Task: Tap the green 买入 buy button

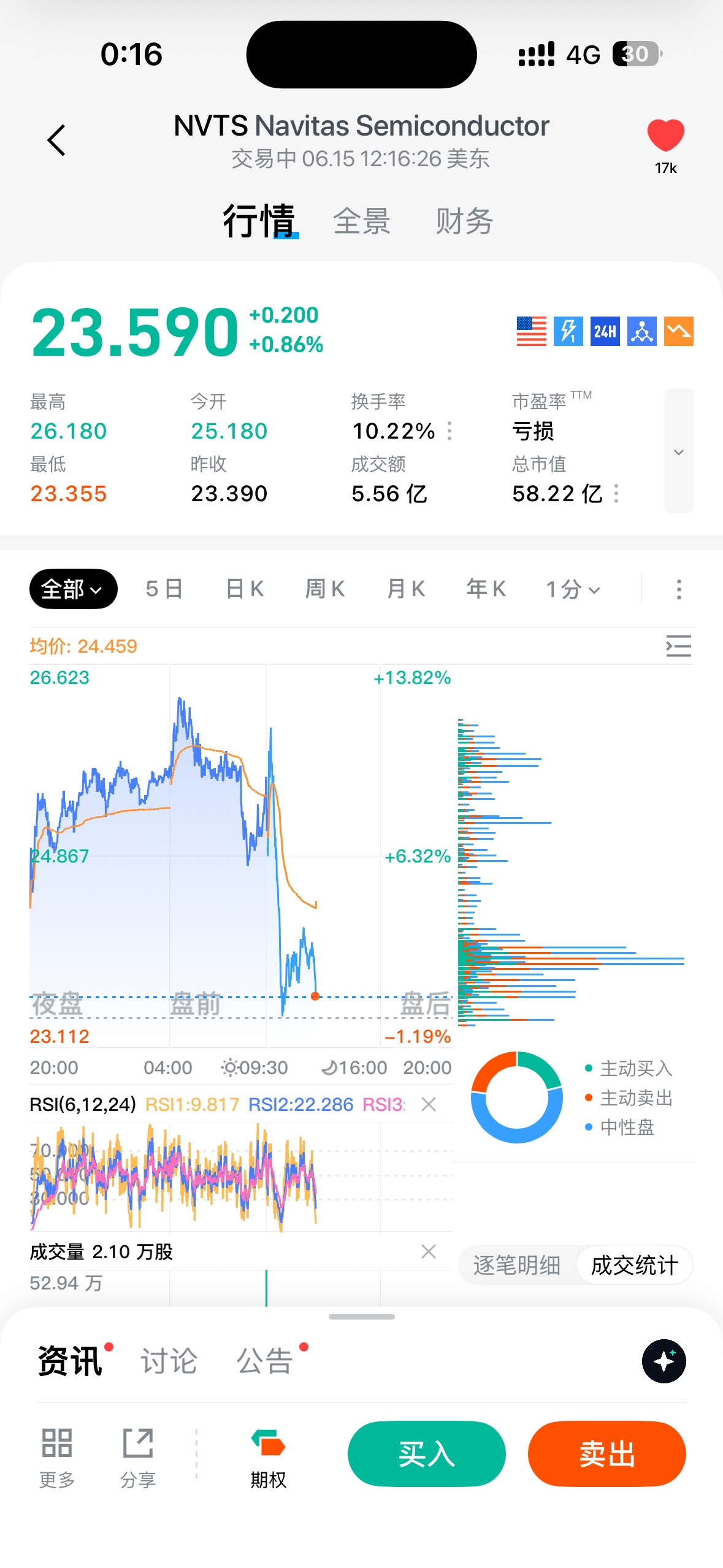Action: point(426,1453)
